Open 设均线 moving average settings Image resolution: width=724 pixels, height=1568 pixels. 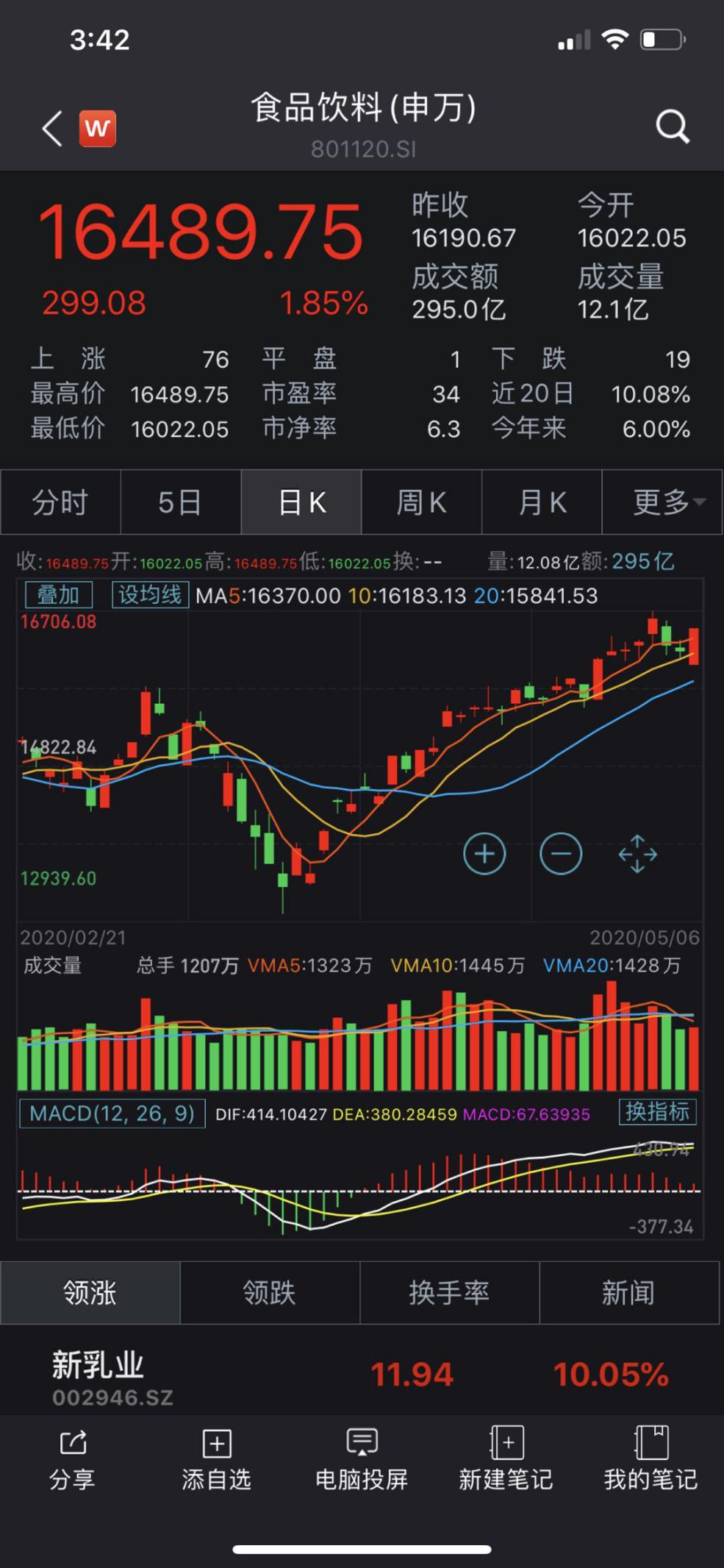click(x=150, y=594)
